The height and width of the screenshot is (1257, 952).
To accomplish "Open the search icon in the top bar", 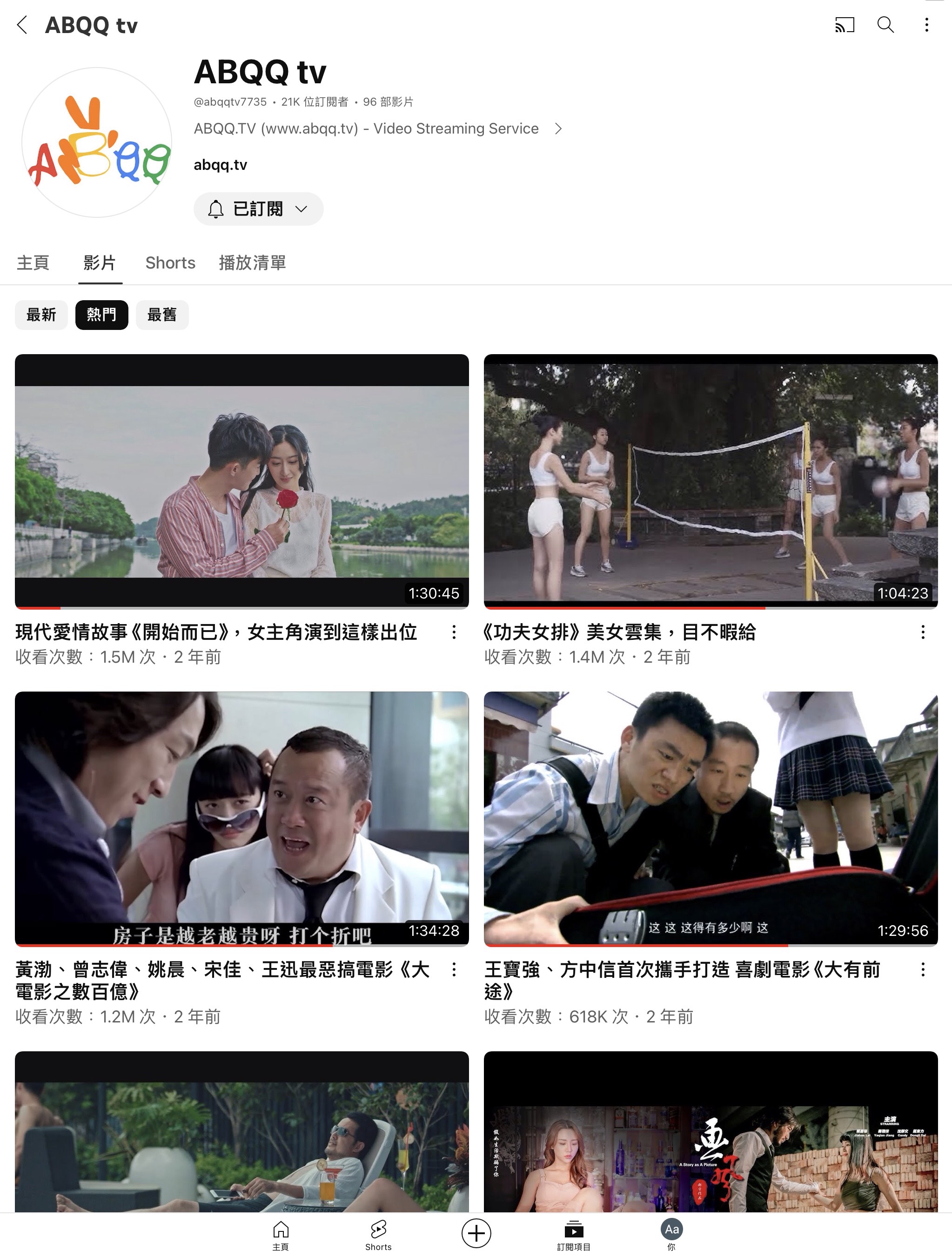I will coord(885,25).
